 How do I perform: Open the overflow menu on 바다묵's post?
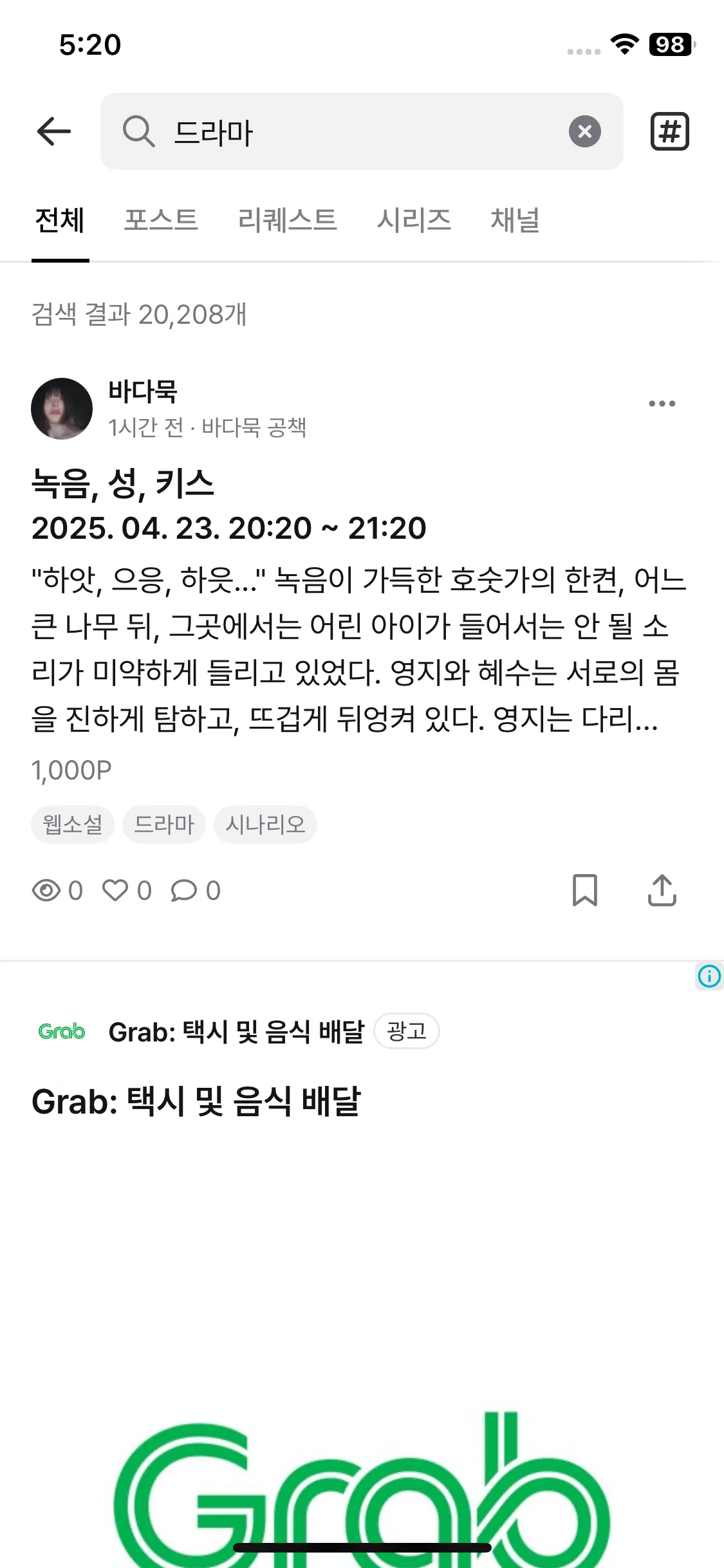pyautogui.click(x=662, y=404)
